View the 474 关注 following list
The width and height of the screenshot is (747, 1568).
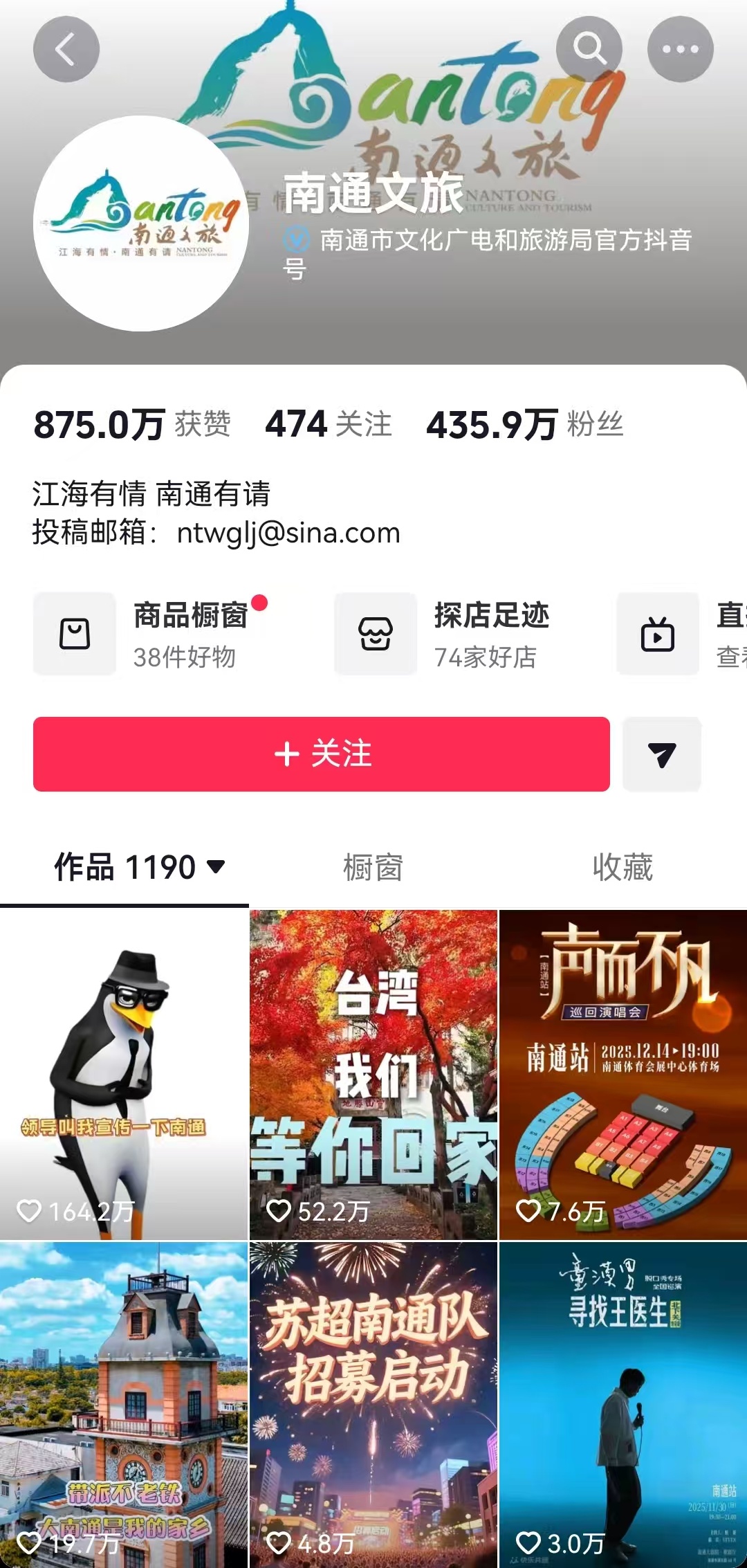pos(329,424)
